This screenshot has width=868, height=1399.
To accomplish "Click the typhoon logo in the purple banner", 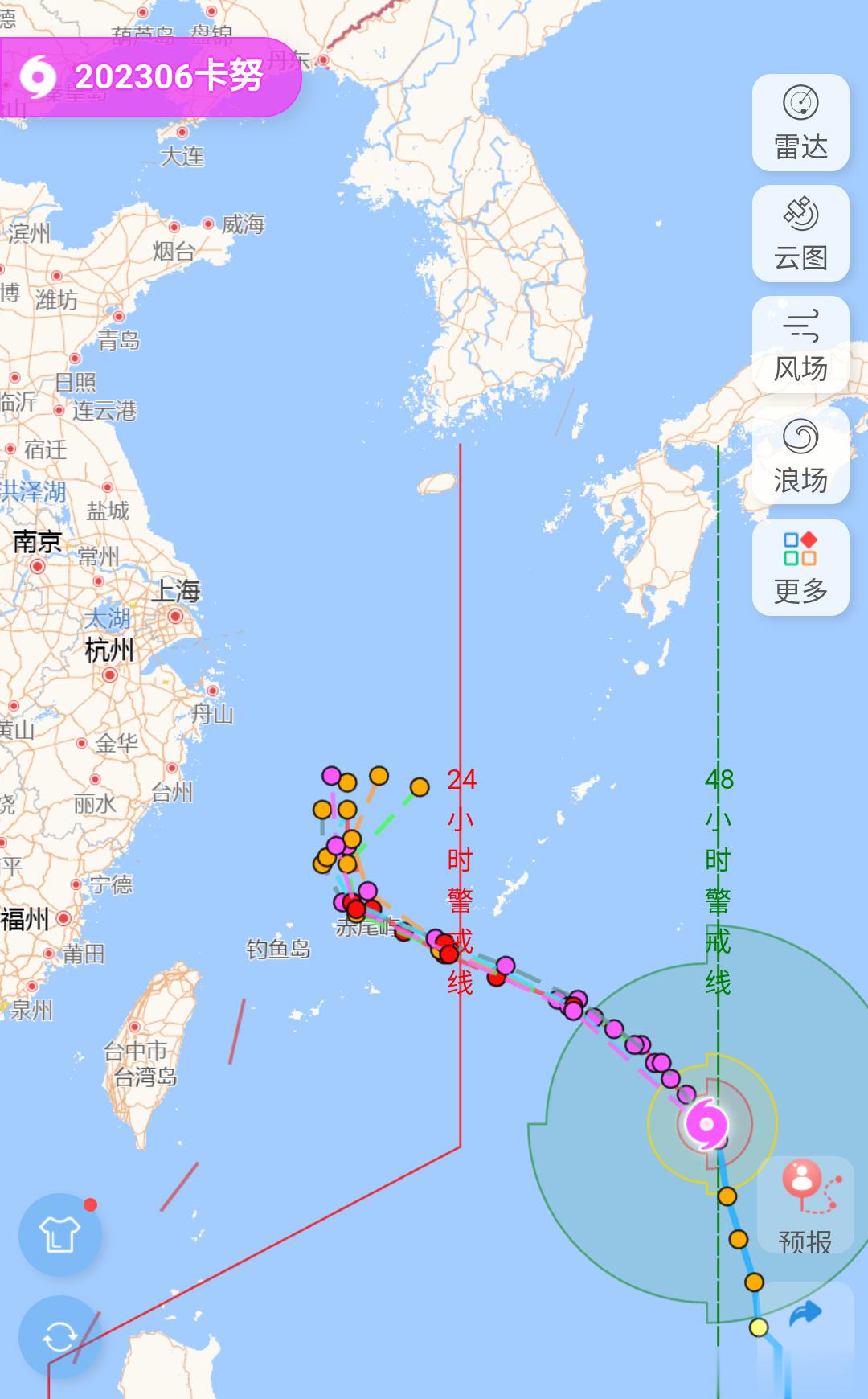I will pos(38,78).
